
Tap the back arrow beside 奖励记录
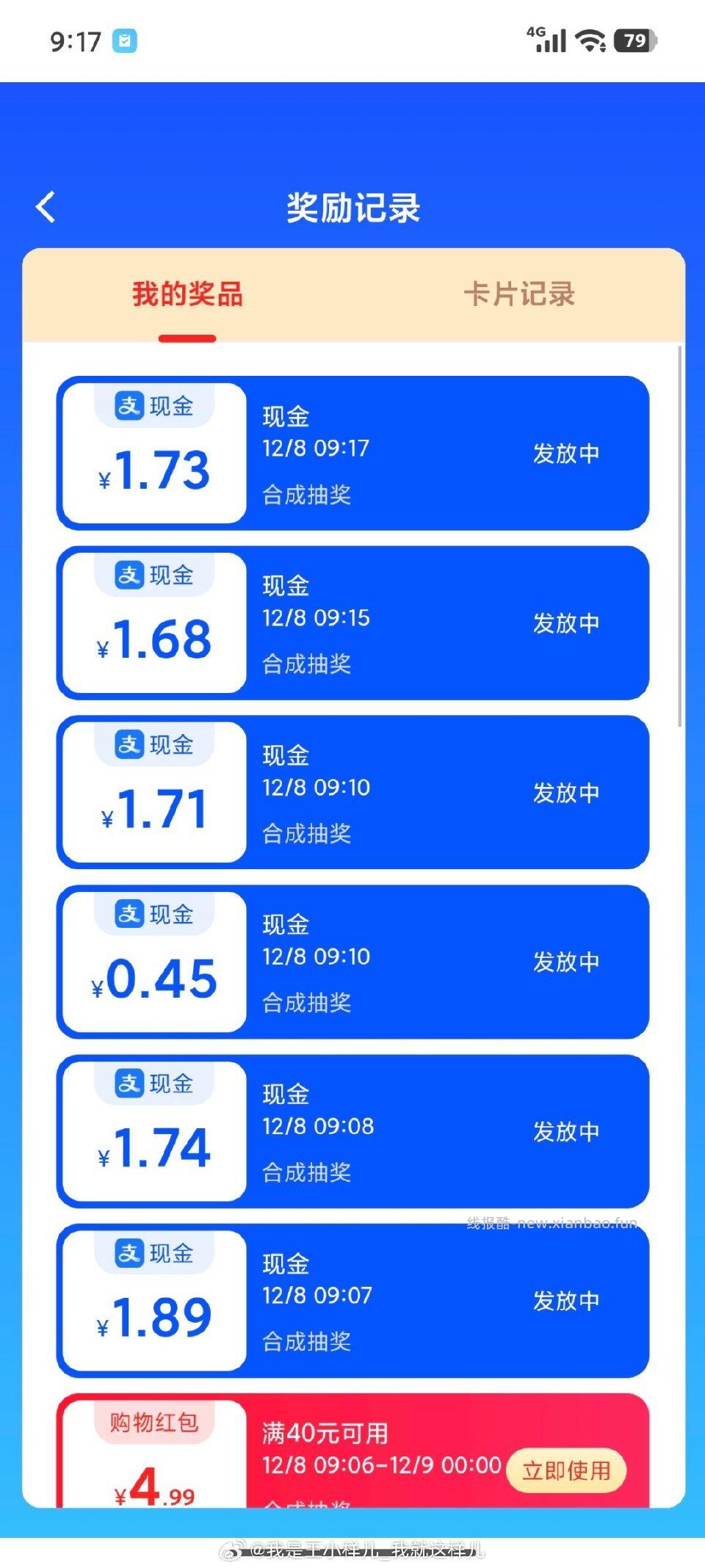click(x=46, y=207)
